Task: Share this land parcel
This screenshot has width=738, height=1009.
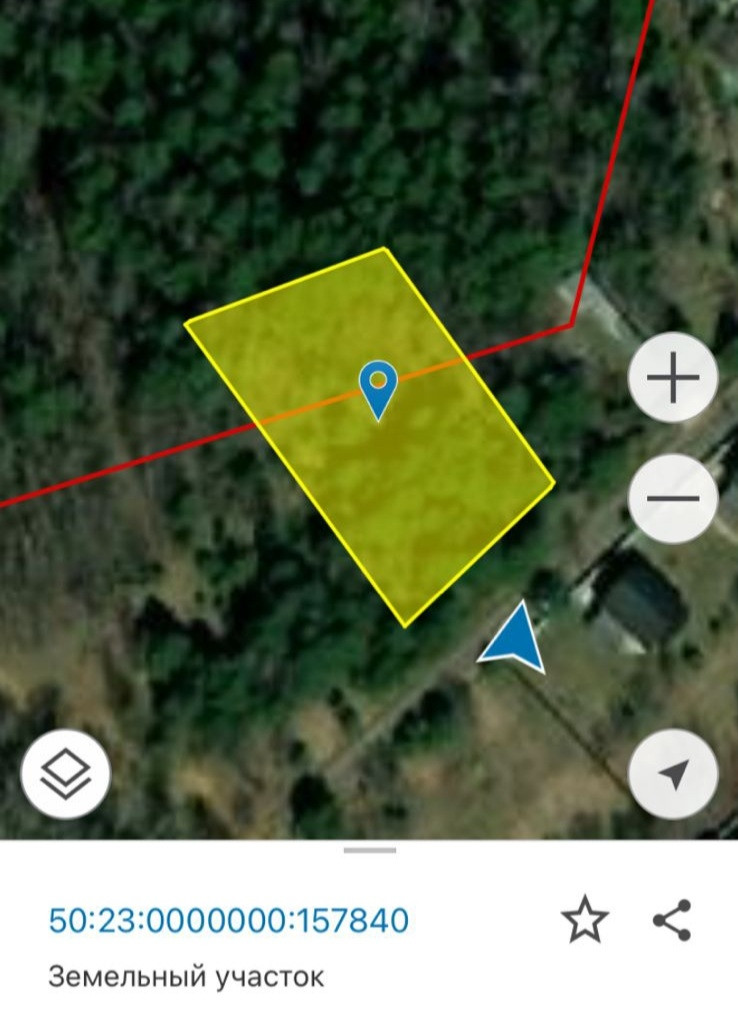Action: click(672, 919)
